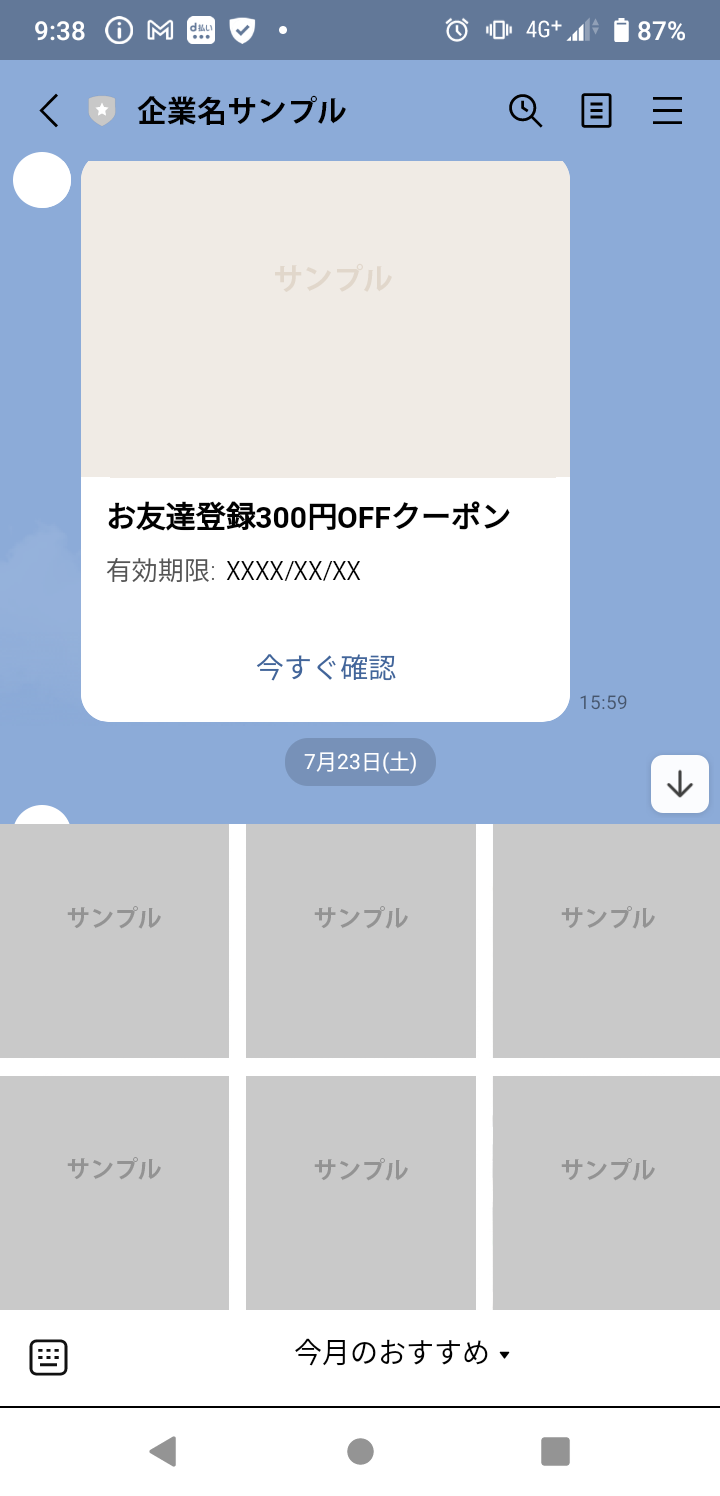Open recent apps from the navigation bar
Image resolution: width=720 pixels, height=1496 pixels.
555,1451
